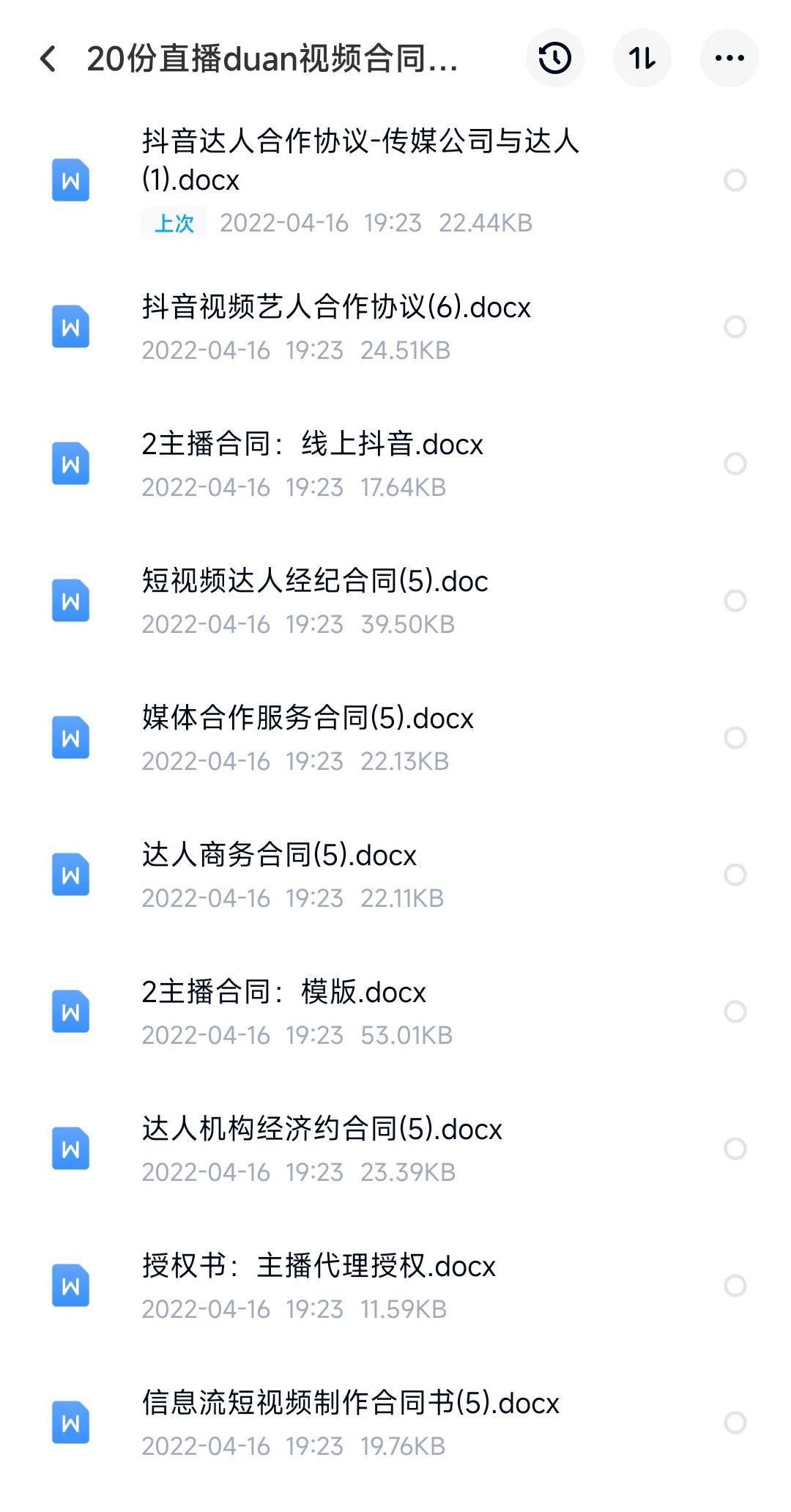Select the checkbox for 达人商务合同(5).docx
The width and height of the screenshot is (791, 1512).
tap(735, 873)
